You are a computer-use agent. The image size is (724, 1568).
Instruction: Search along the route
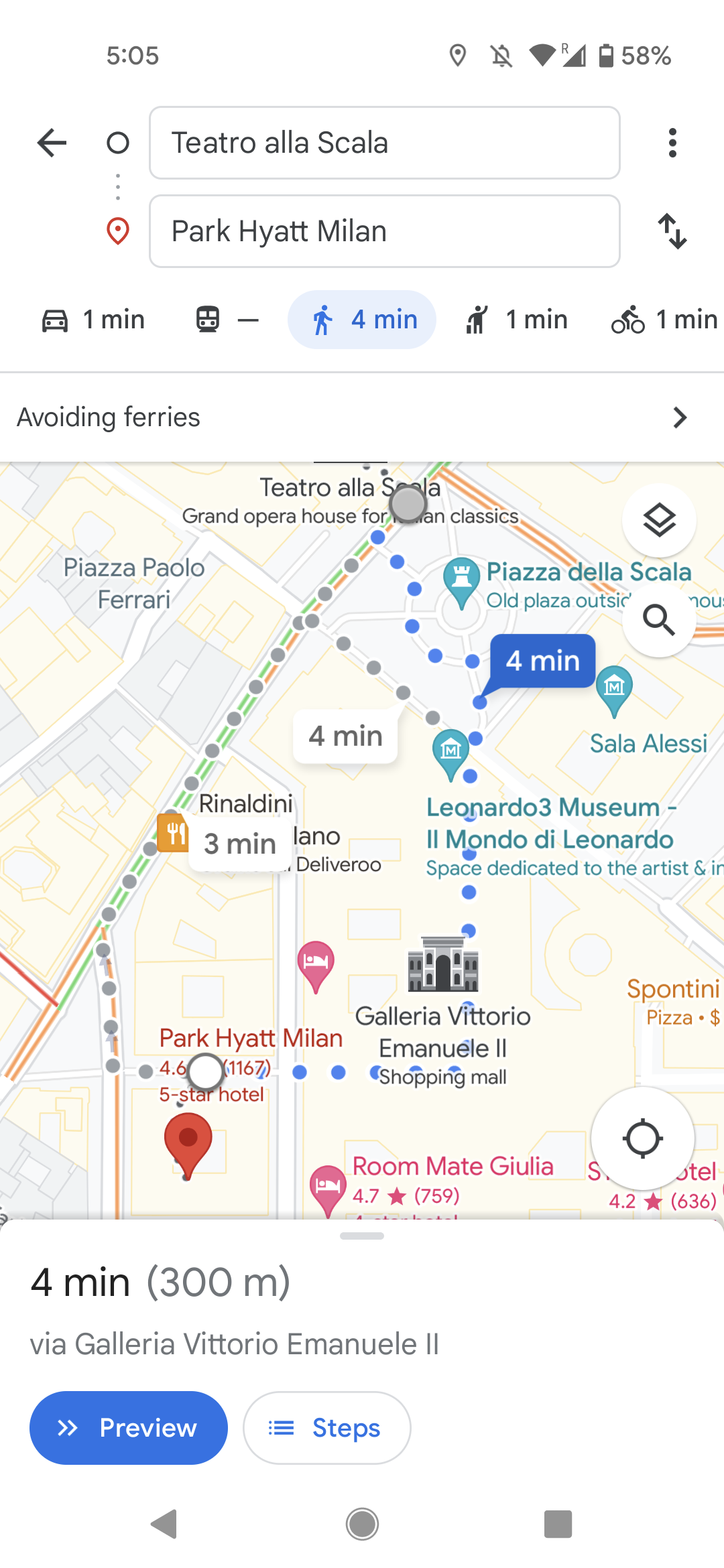(659, 620)
